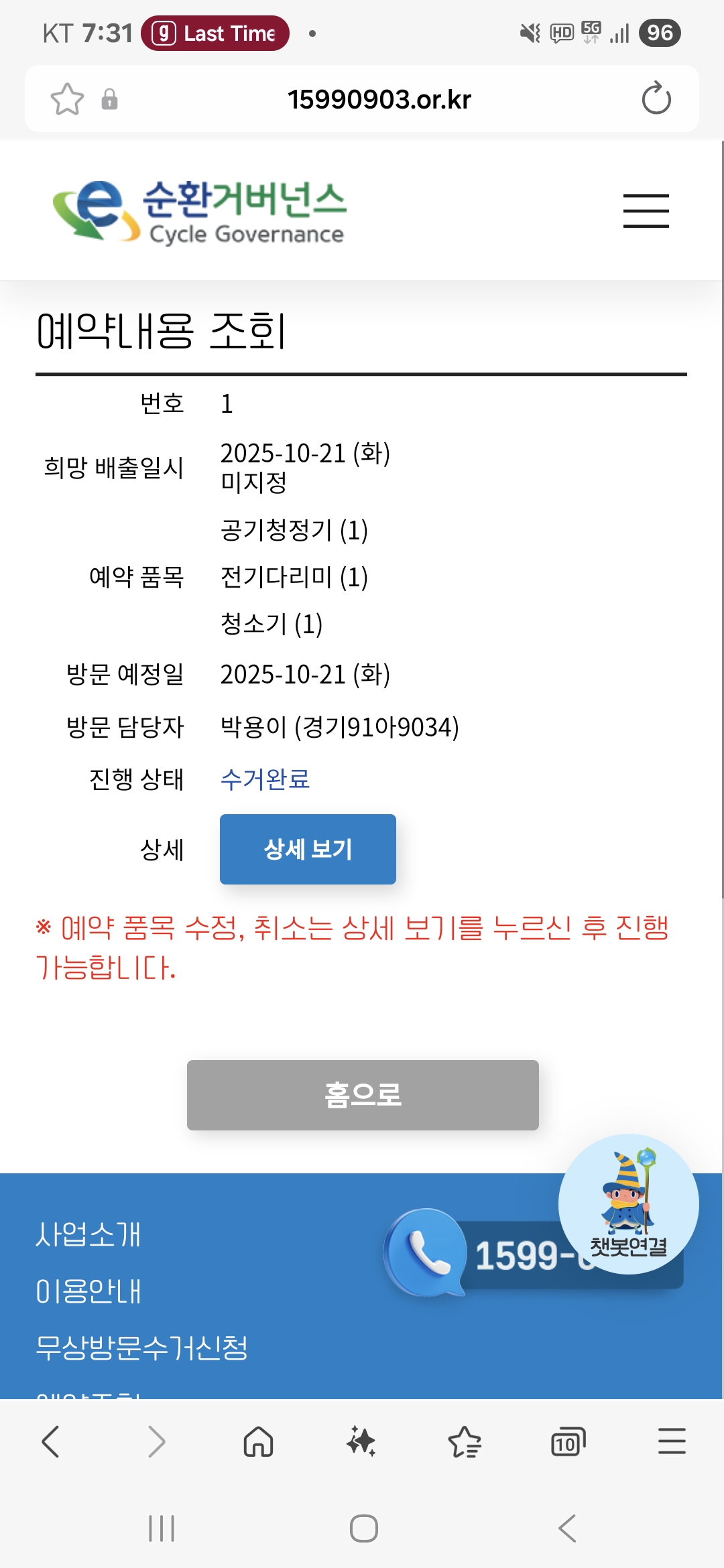This screenshot has width=724, height=1568.
Task: Tap the 상세 보기 button
Action: point(308,849)
